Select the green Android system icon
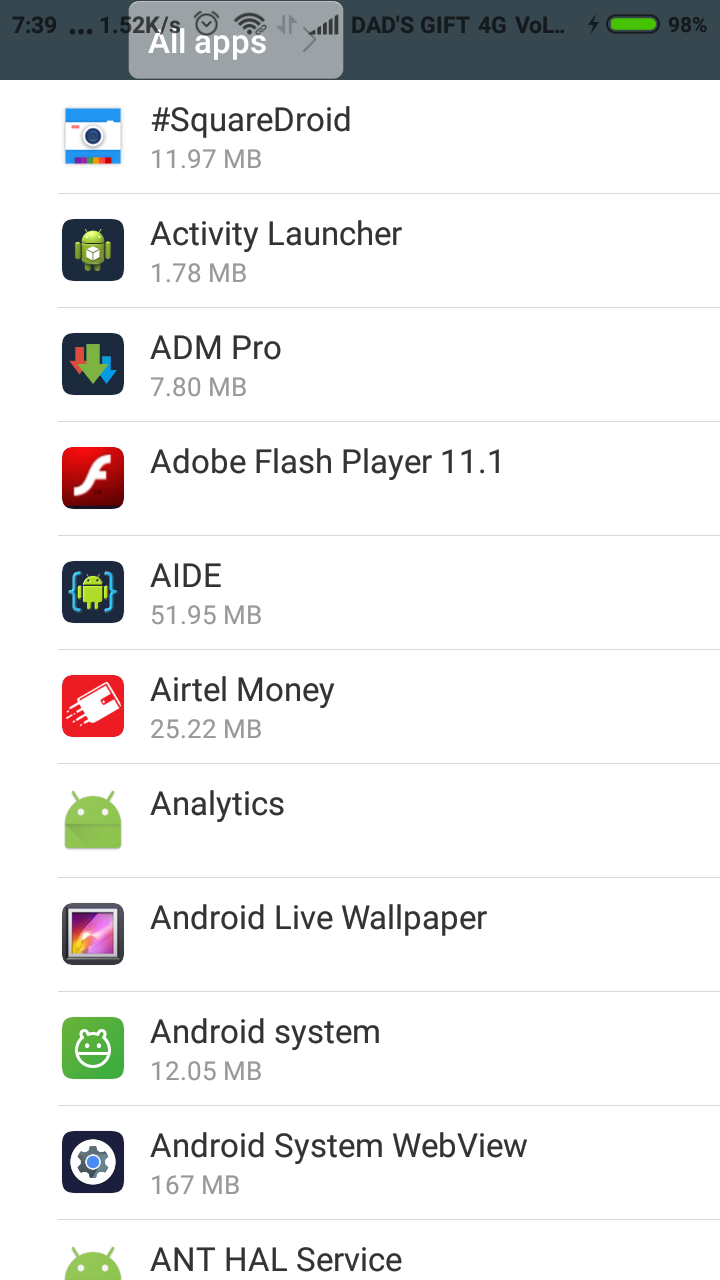720x1280 pixels. [92, 1048]
